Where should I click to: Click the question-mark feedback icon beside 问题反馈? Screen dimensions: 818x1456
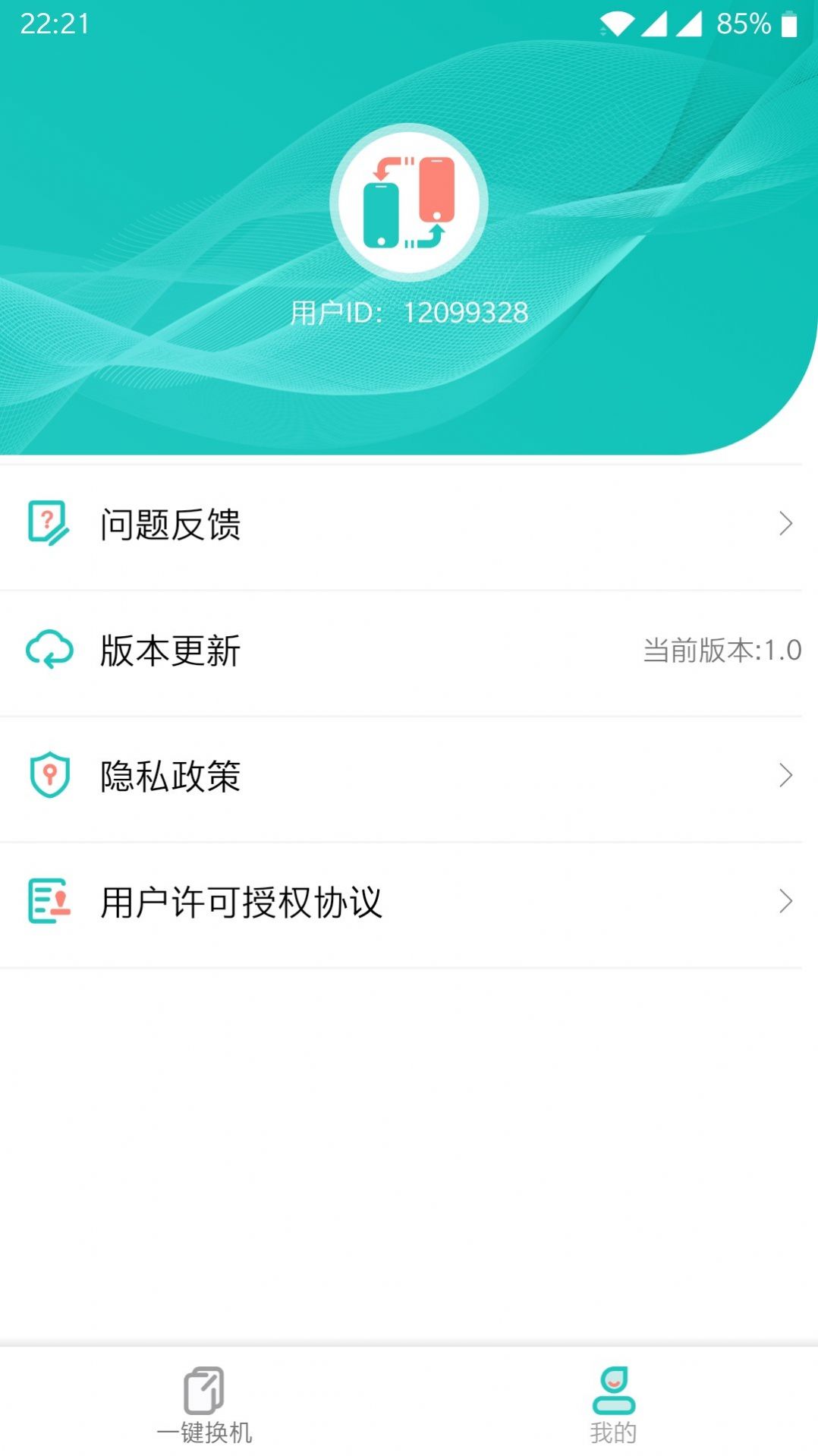[47, 522]
